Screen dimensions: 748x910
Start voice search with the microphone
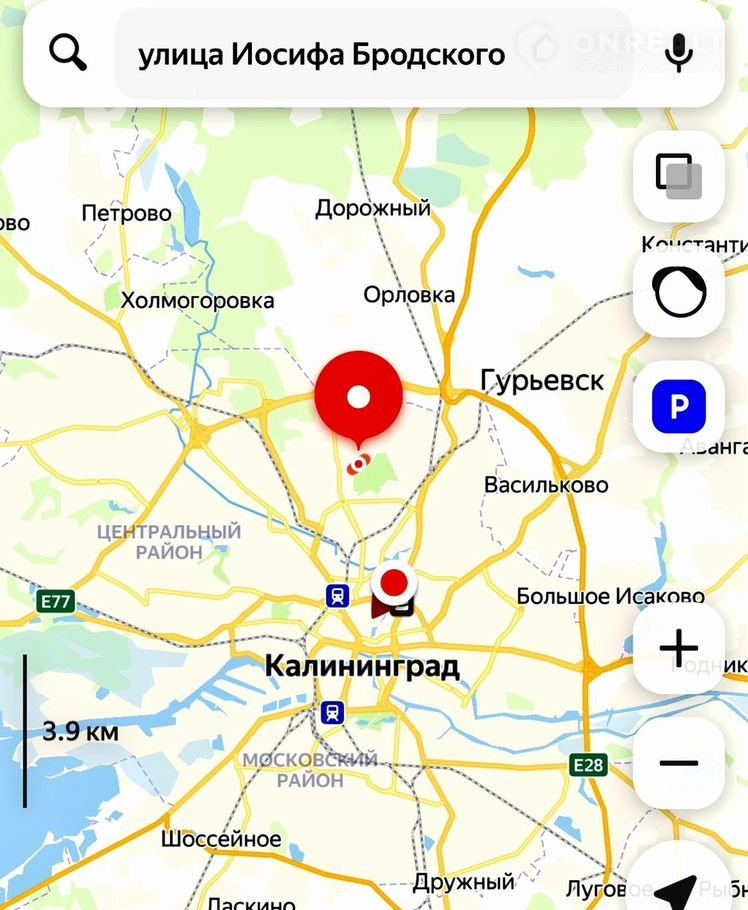pos(679,53)
